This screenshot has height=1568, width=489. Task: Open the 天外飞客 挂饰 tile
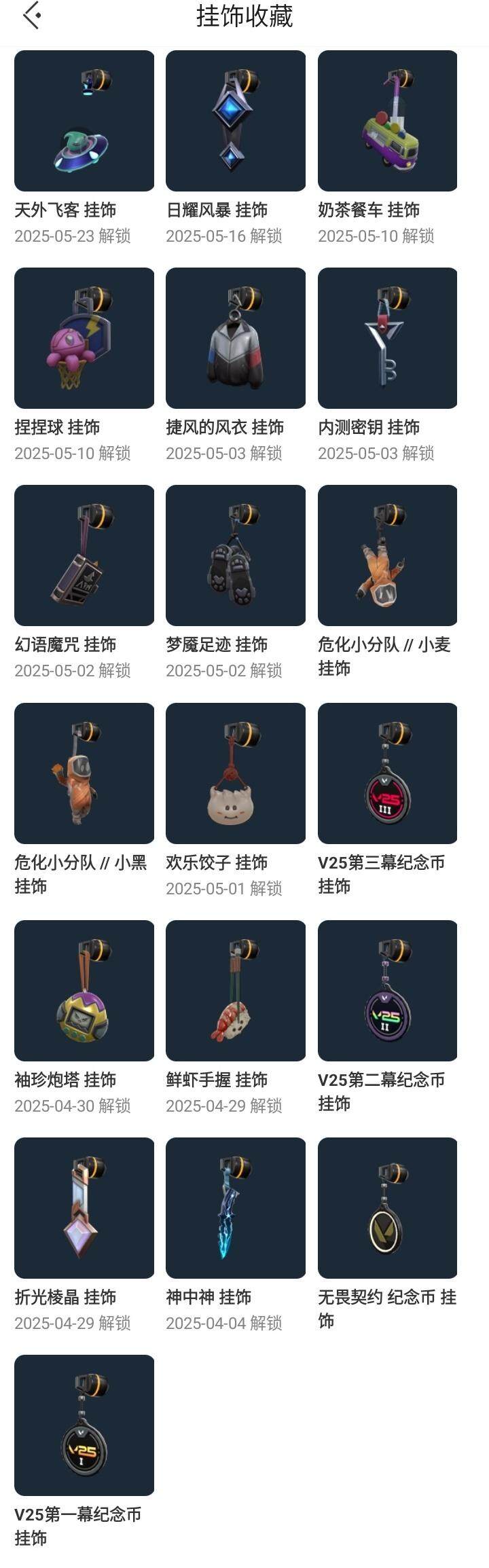84,121
